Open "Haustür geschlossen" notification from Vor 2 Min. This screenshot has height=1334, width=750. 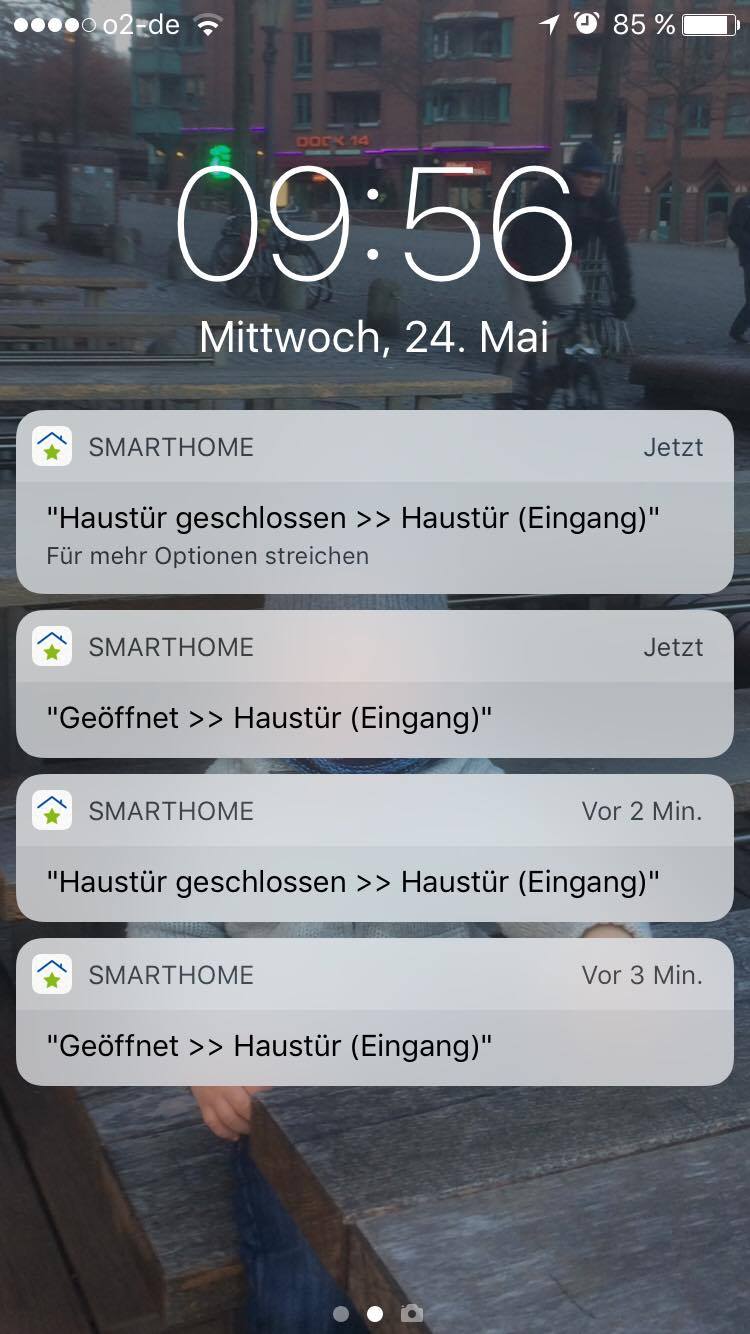click(x=375, y=848)
